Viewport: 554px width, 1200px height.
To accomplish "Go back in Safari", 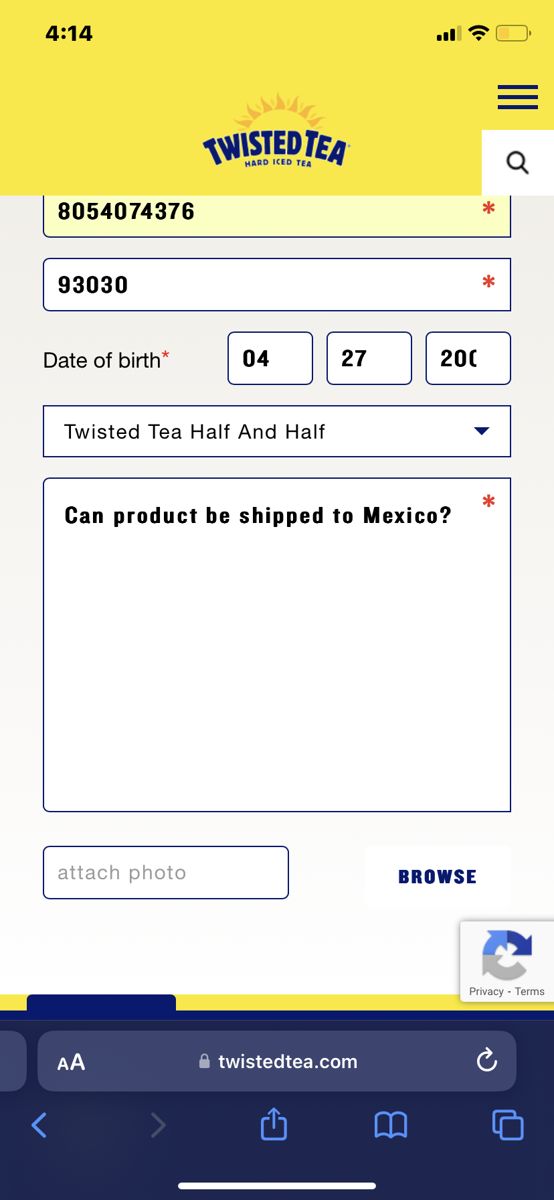I will [39, 1126].
